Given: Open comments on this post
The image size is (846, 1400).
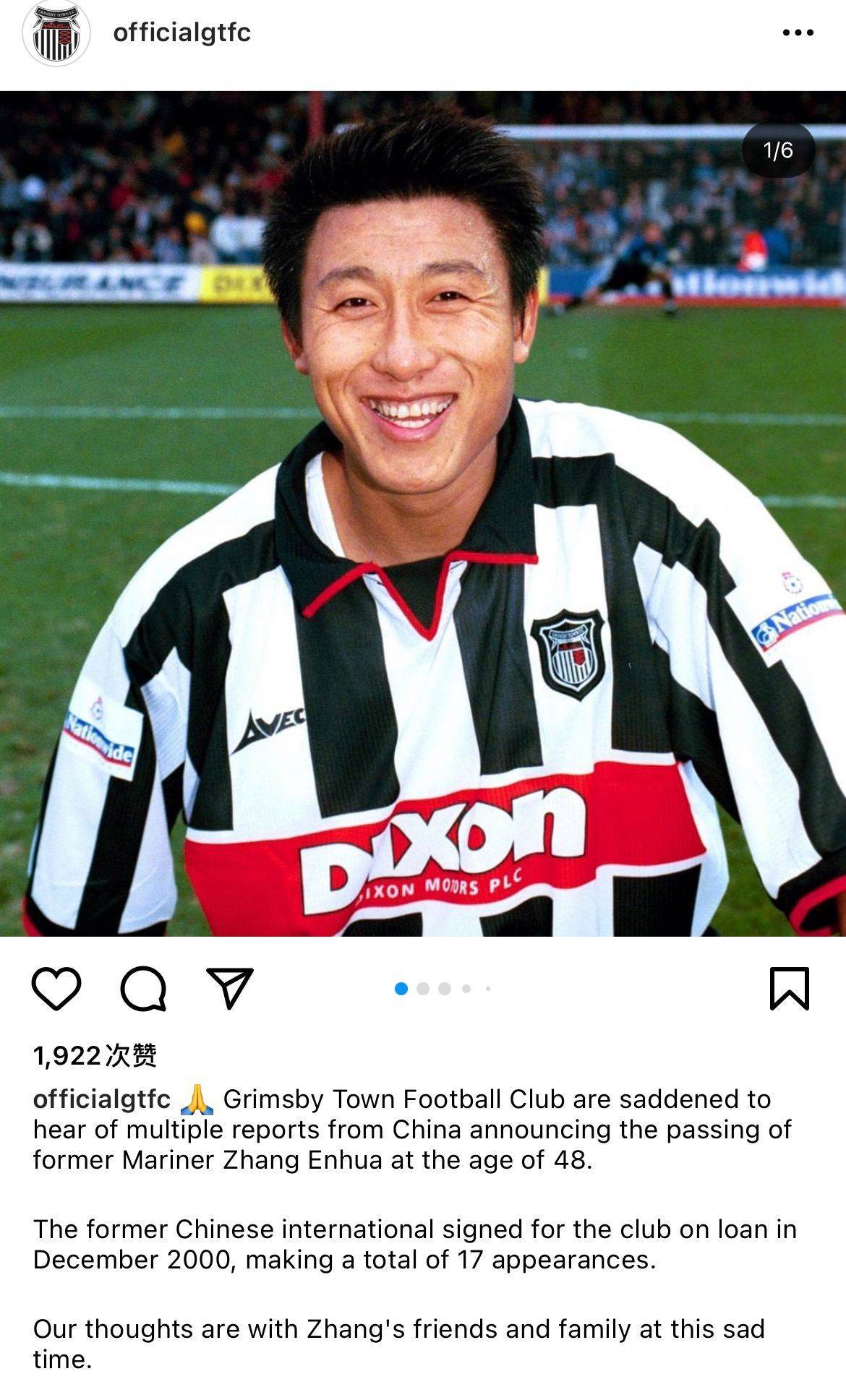Looking at the screenshot, I should point(143,988).
